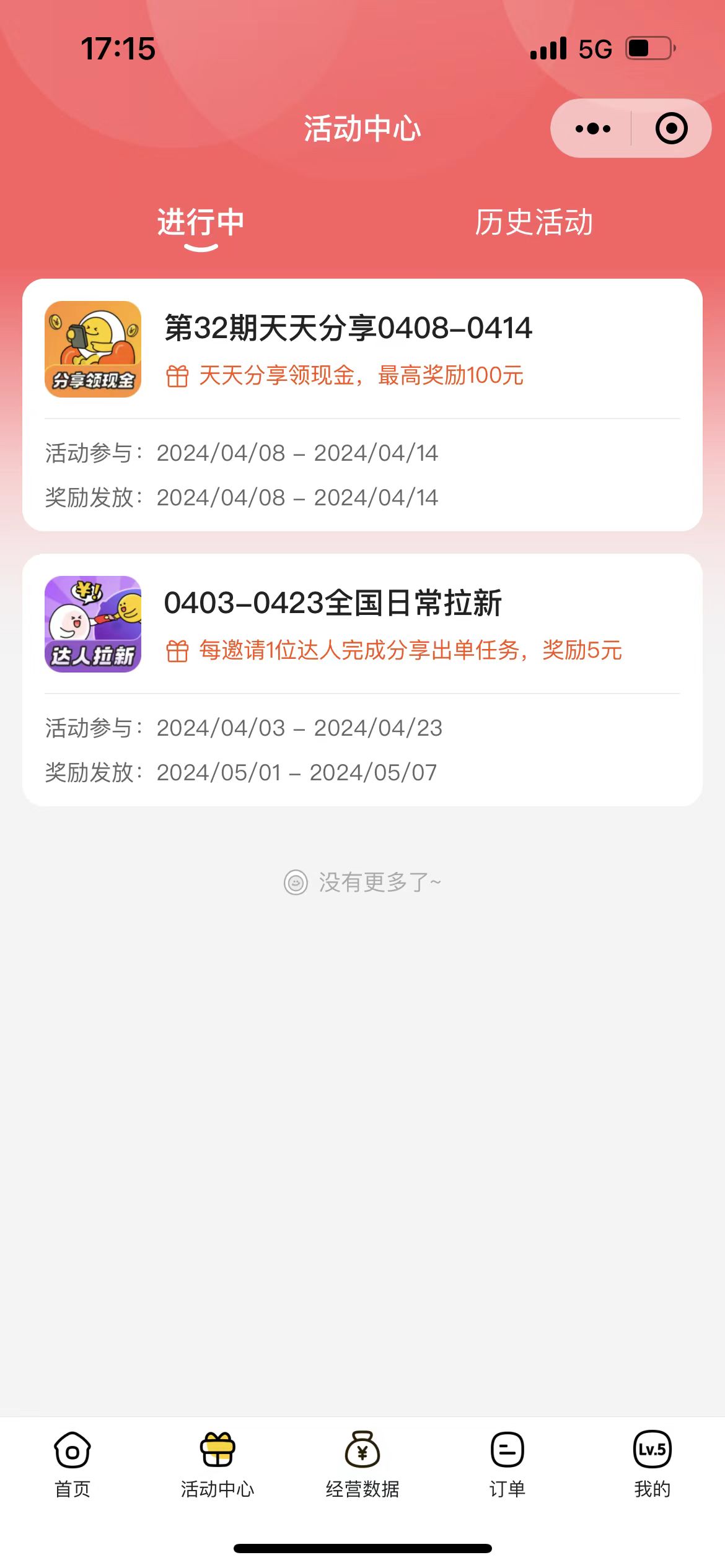Open the mini program more options menu
Image resolution: width=725 pixels, height=1568 pixels.
tap(592, 129)
